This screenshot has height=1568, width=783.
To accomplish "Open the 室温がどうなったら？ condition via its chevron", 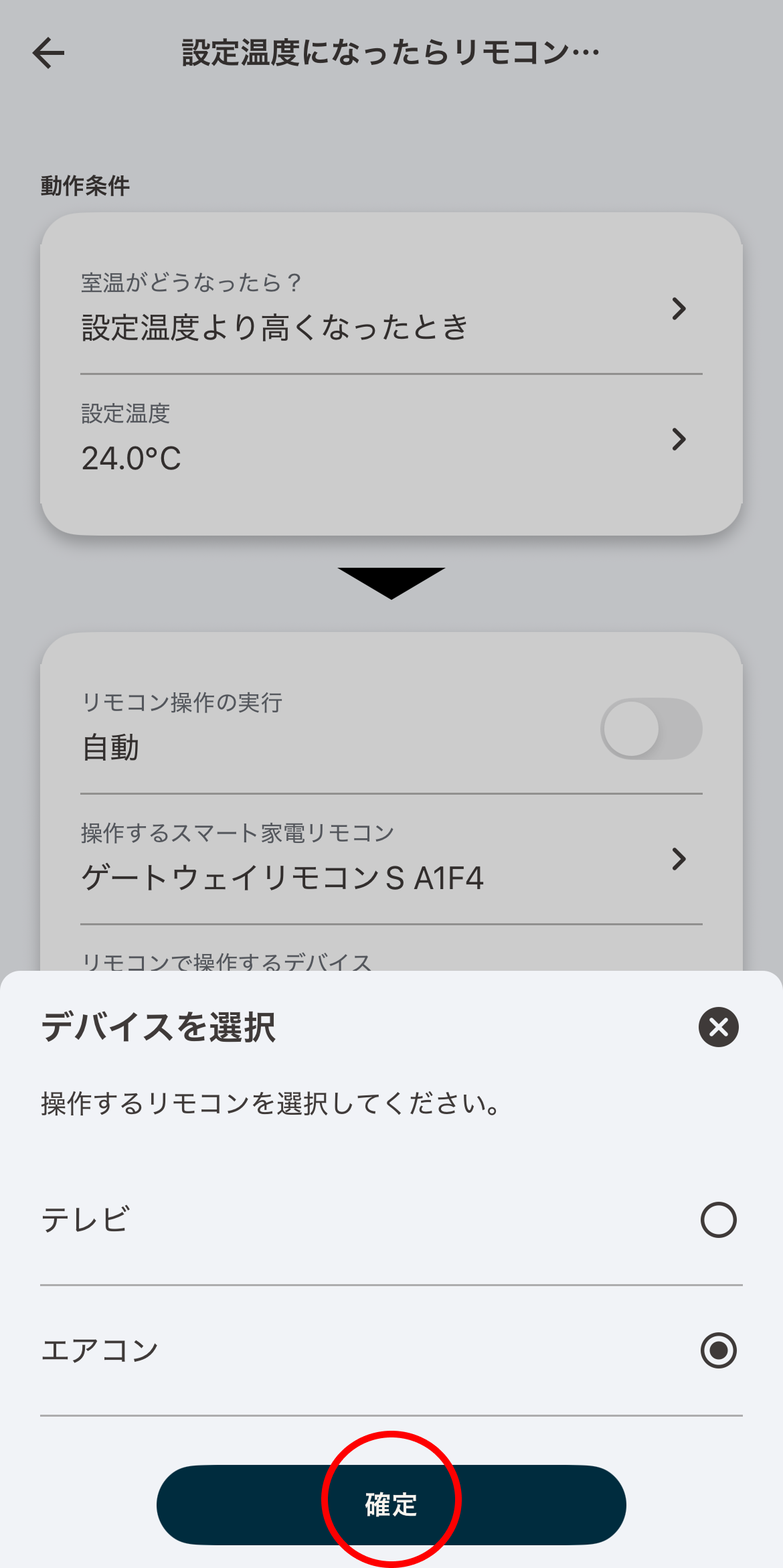I will (680, 308).
